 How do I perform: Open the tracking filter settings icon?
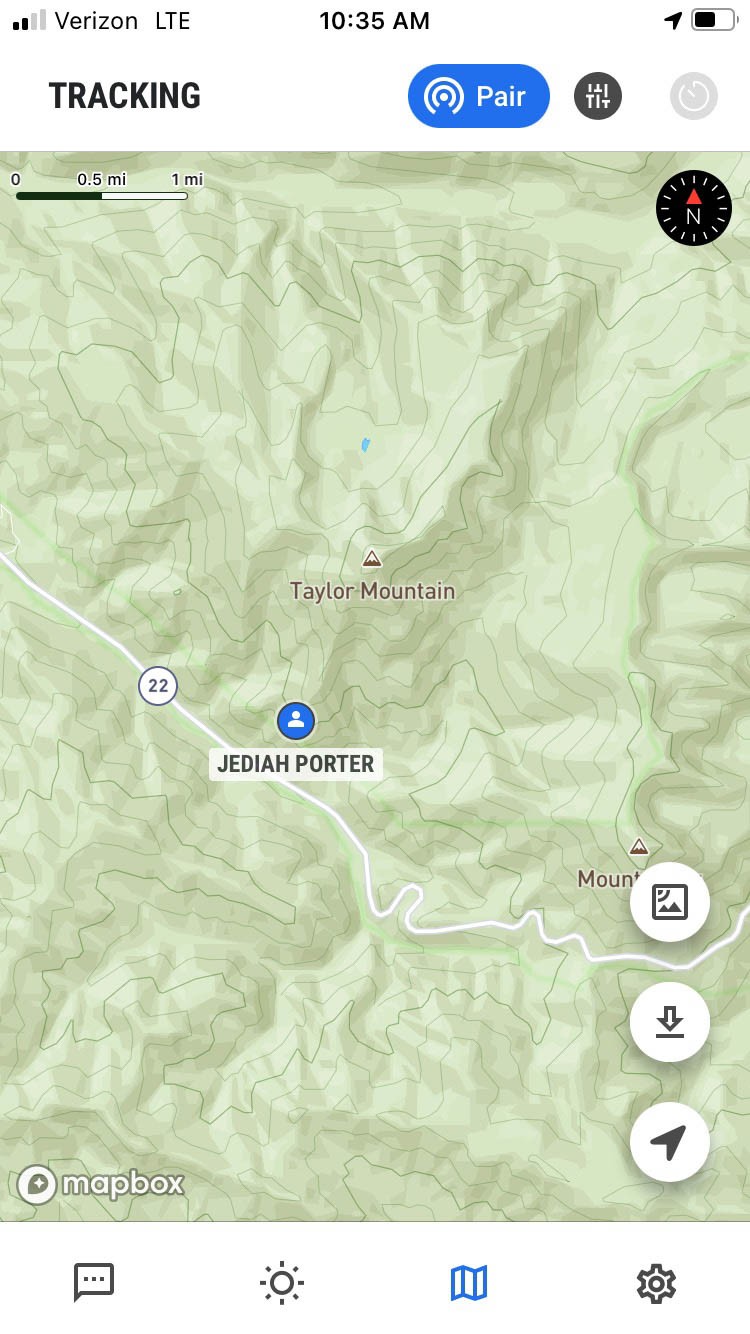point(598,96)
